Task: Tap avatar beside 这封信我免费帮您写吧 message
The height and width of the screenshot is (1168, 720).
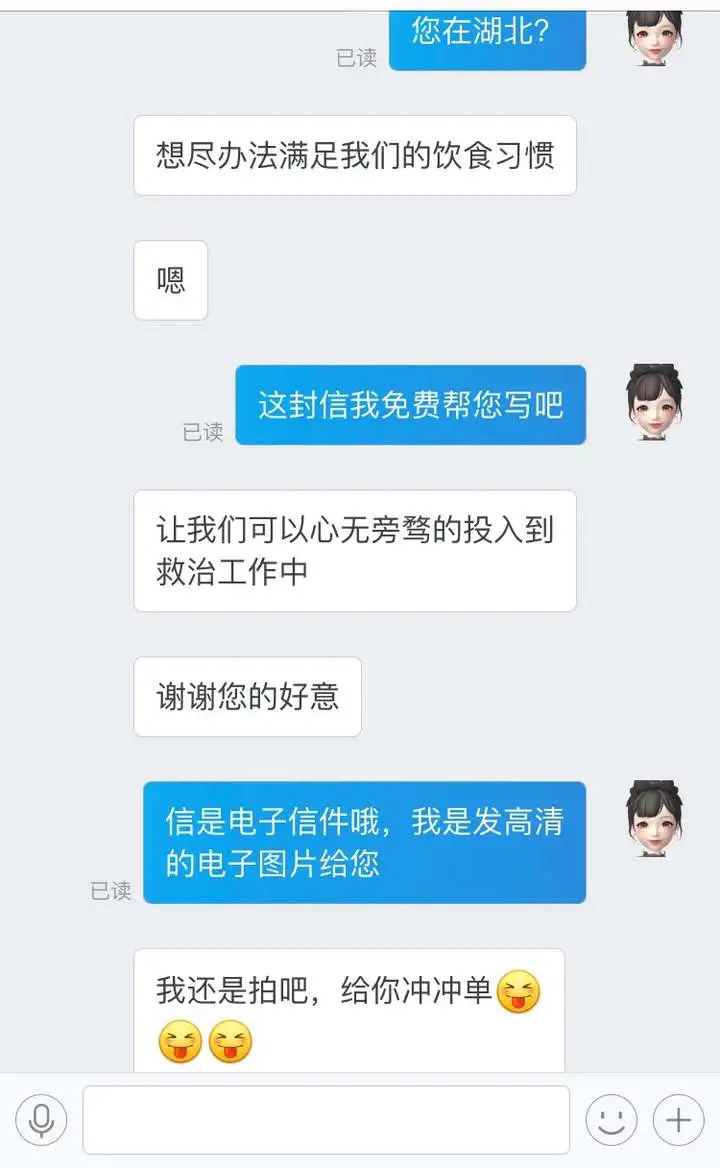Action: (x=654, y=402)
